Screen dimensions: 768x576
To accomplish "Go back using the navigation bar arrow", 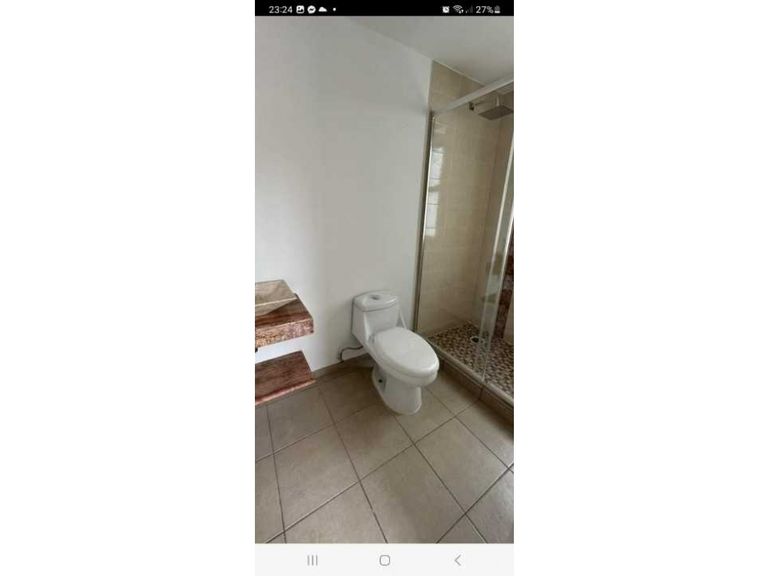I will (x=457, y=560).
